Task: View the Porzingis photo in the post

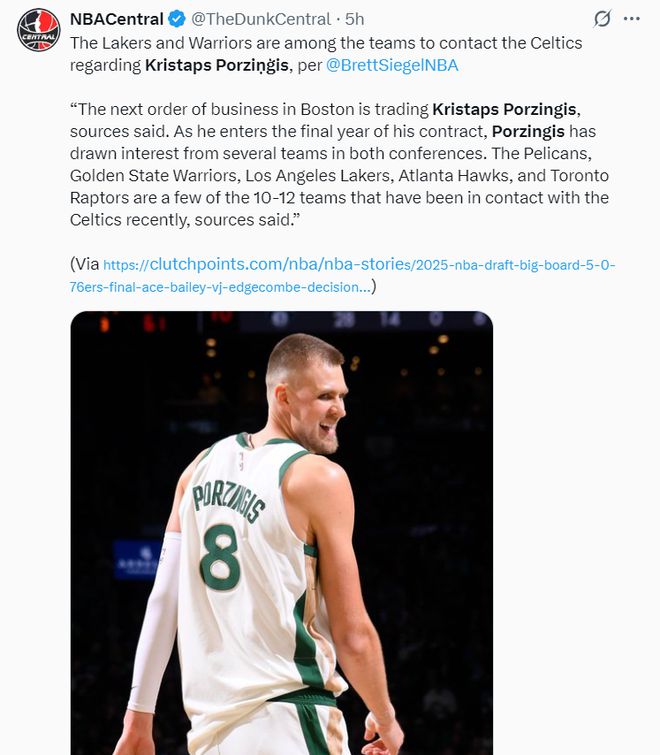Action: tap(281, 532)
